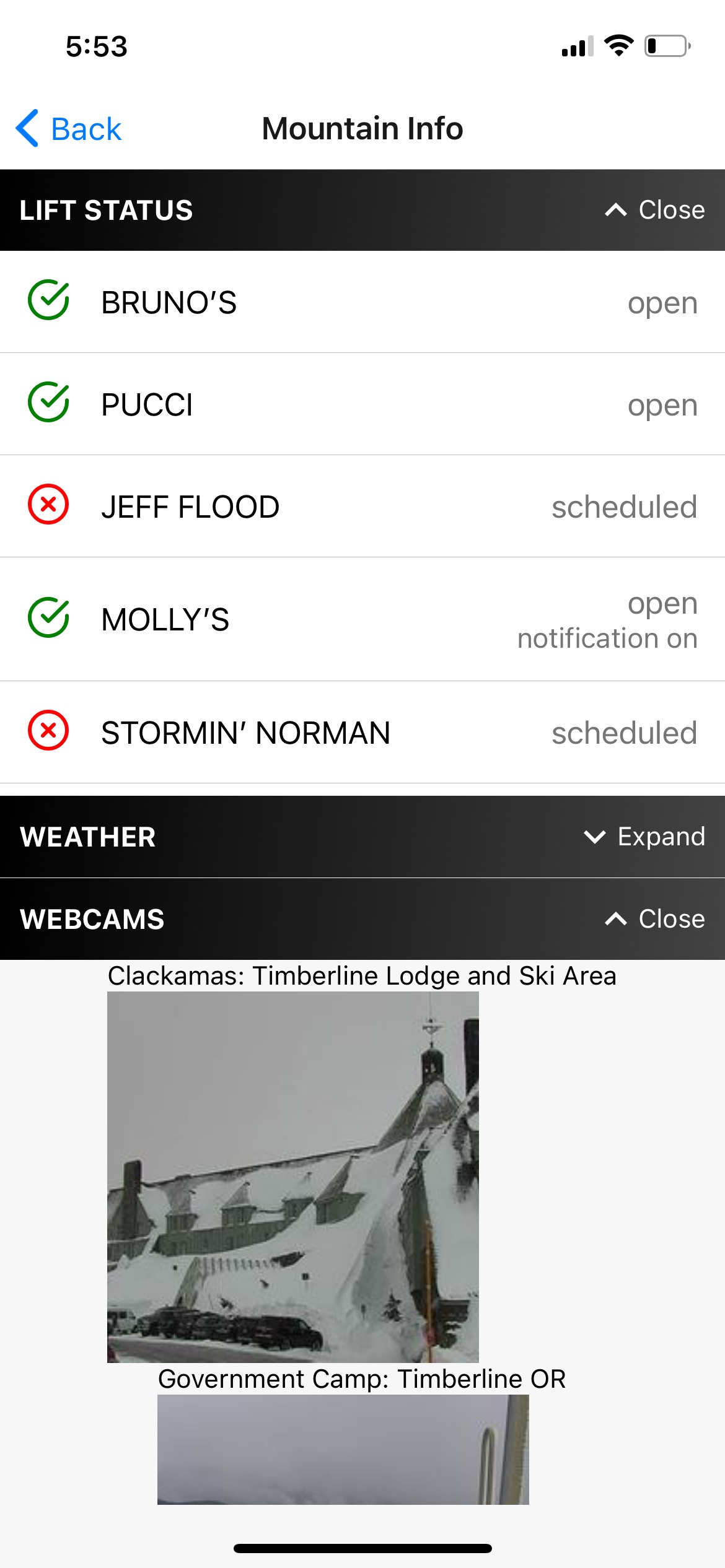The height and width of the screenshot is (1568, 725).
Task: Close the Webcams section
Action: [x=654, y=919]
